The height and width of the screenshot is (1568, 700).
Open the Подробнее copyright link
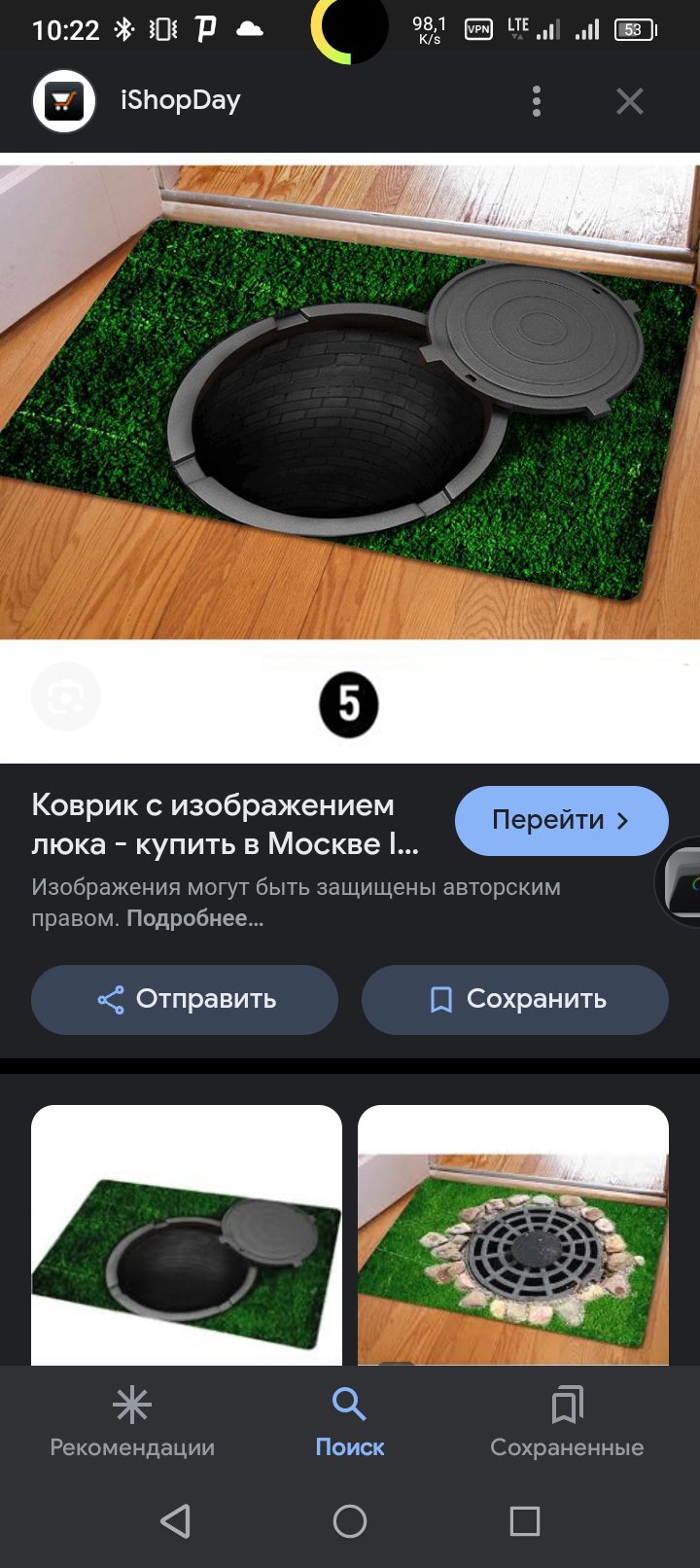(194, 918)
